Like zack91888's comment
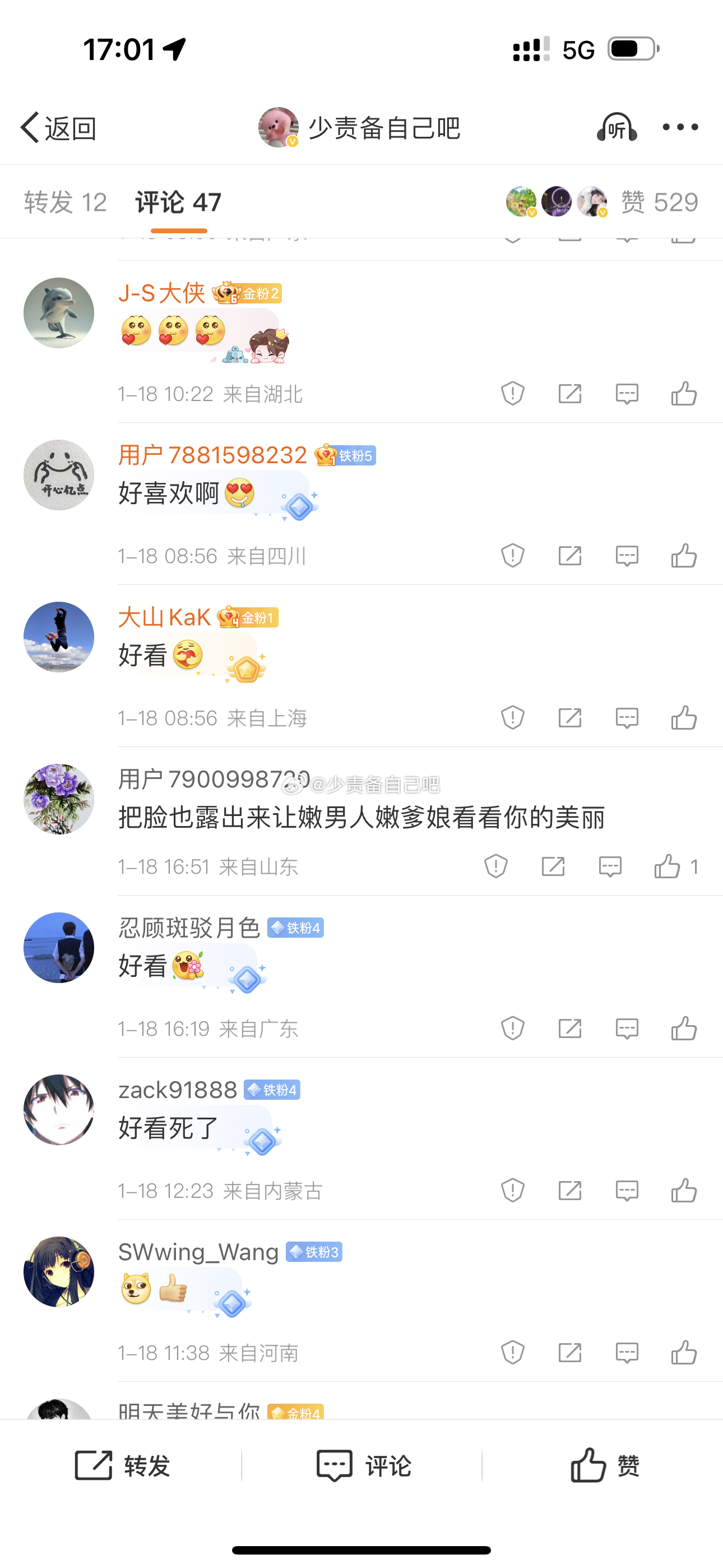This screenshot has width=723, height=1568. (x=683, y=1191)
